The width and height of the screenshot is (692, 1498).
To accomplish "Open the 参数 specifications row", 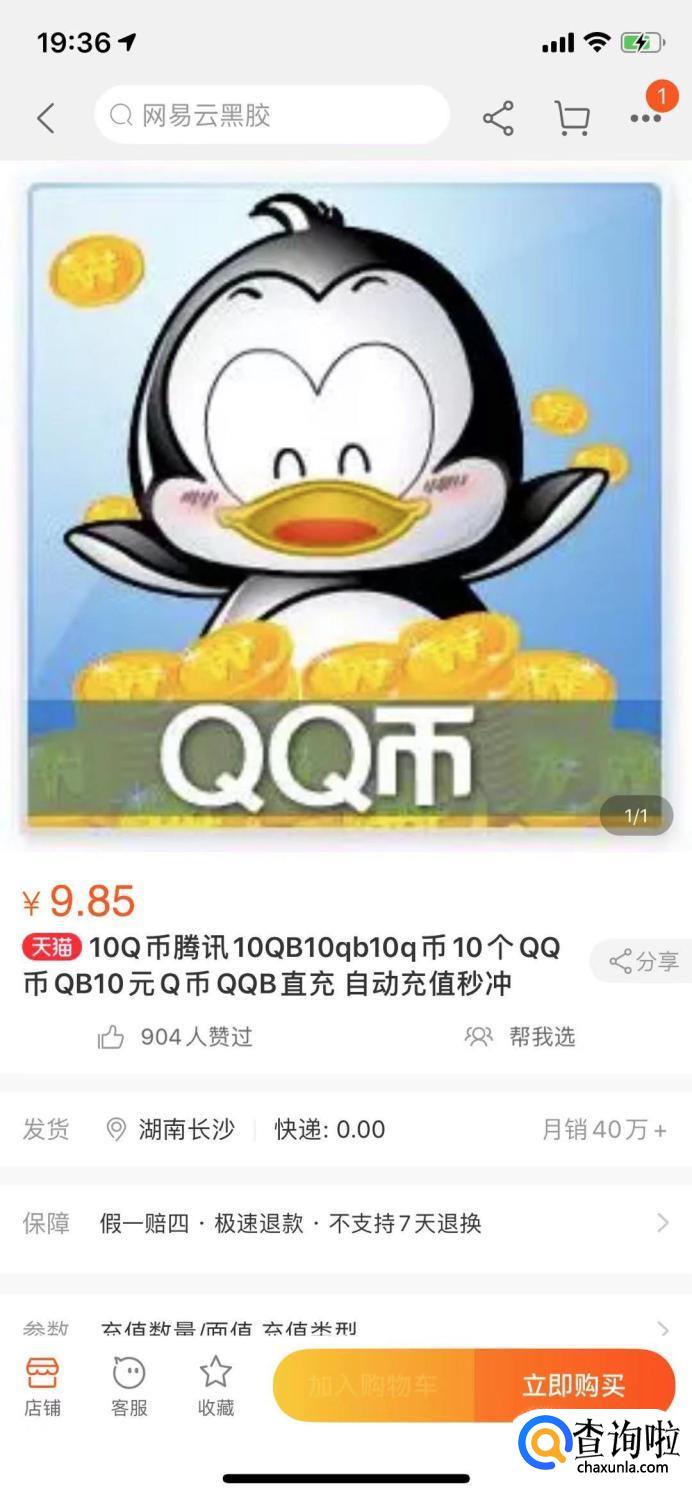I will click(x=345, y=1330).
